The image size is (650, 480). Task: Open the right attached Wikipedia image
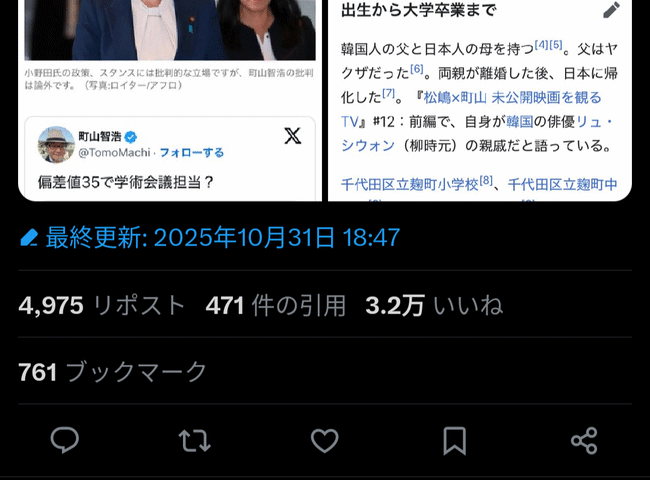(x=478, y=100)
